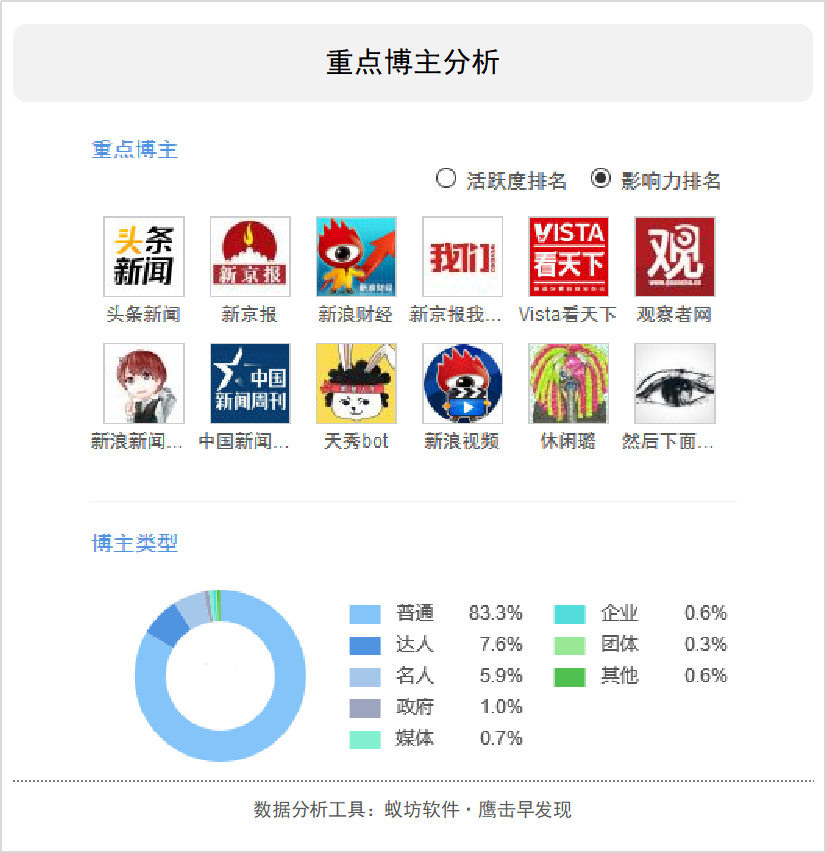The width and height of the screenshot is (826, 853).
Task: Open blogger 新浪财经
Action: [356, 257]
